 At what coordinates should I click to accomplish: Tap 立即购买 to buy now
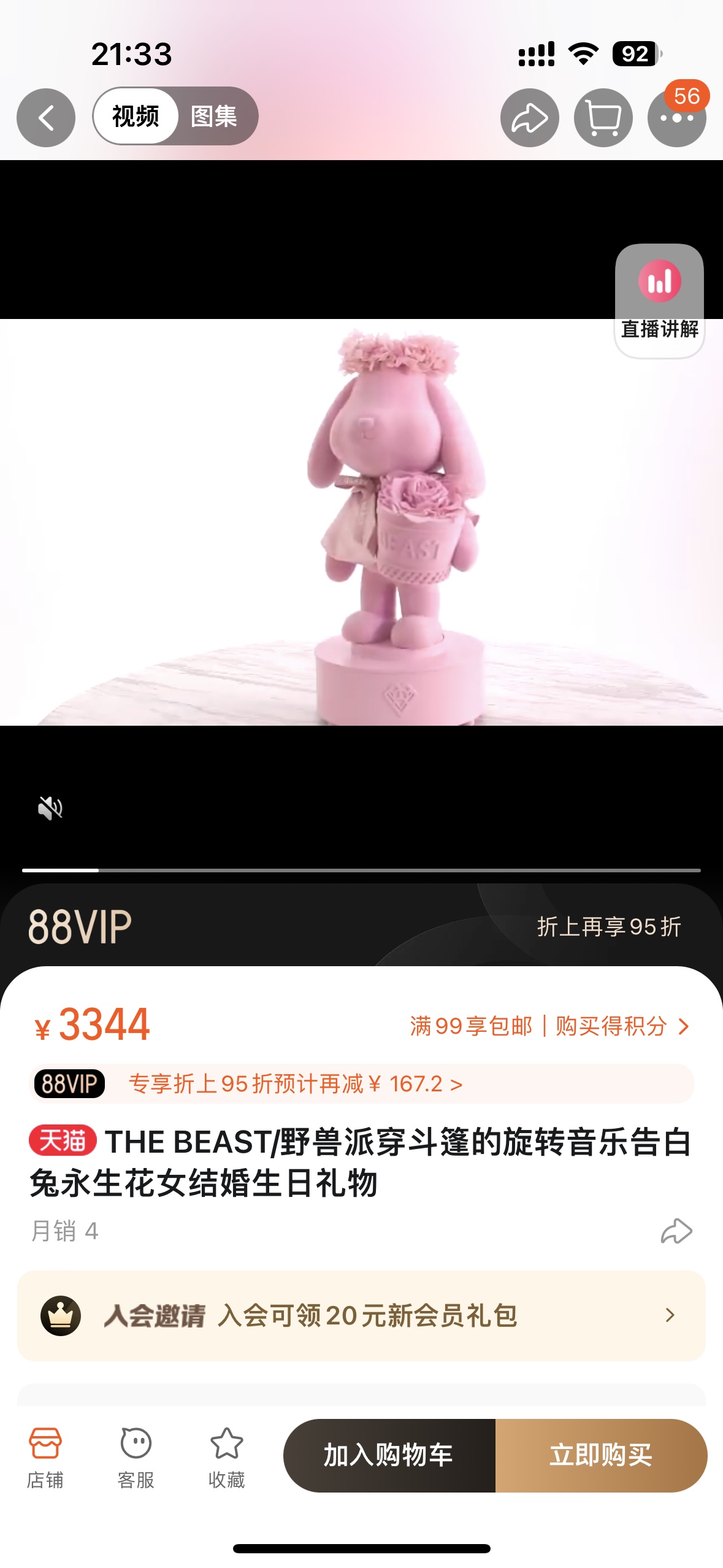pos(601,1455)
